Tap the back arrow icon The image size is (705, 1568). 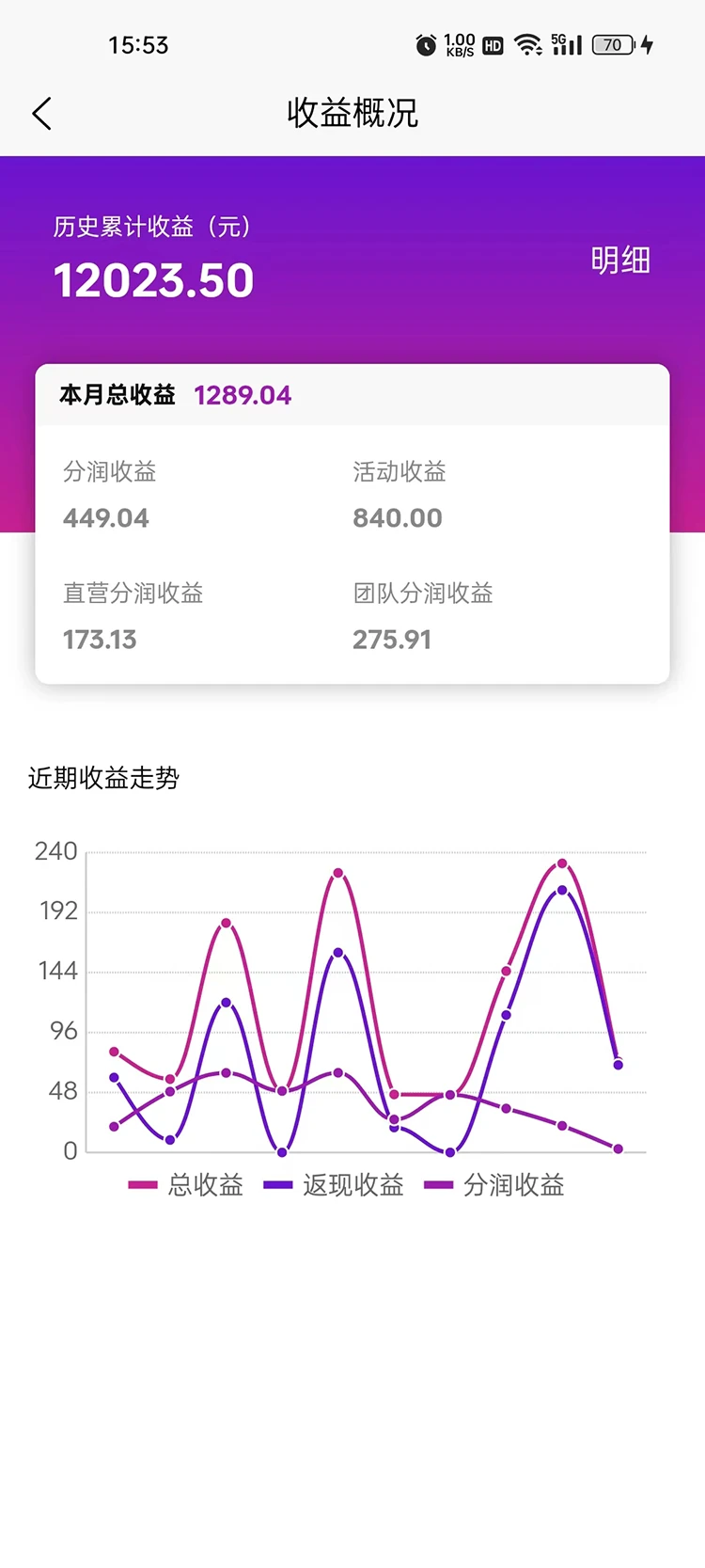click(41, 113)
